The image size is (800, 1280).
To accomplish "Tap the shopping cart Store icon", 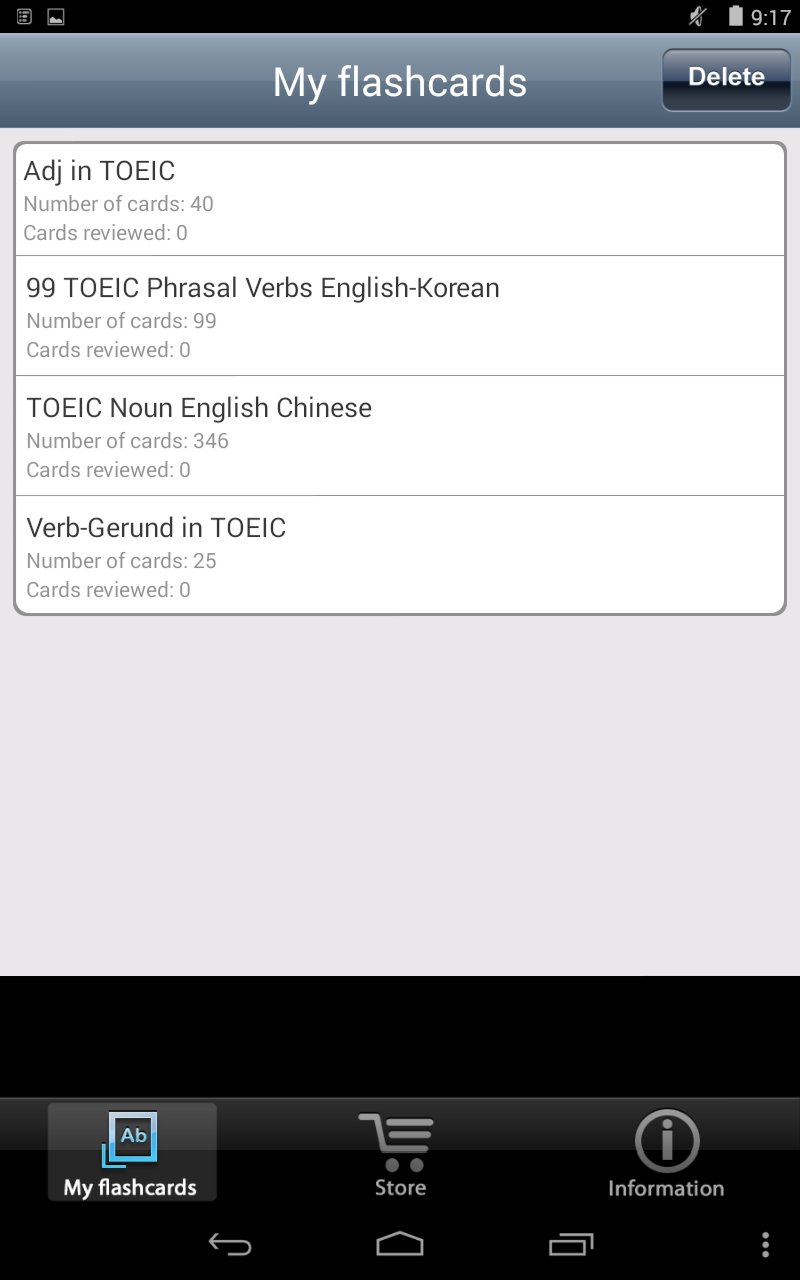I will 398,1140.
